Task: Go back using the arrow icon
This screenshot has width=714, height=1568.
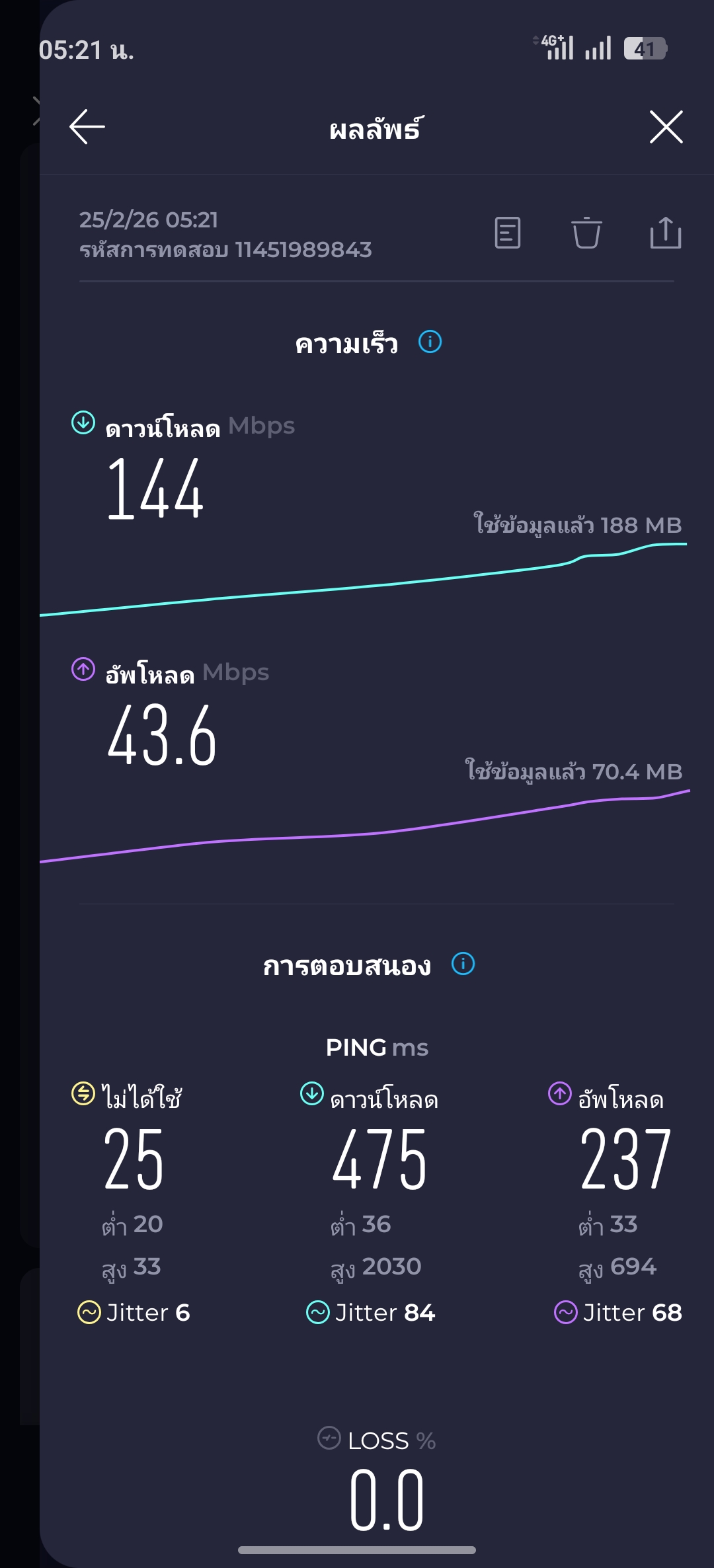Action: pyautogui.click(x=87, y=127)
